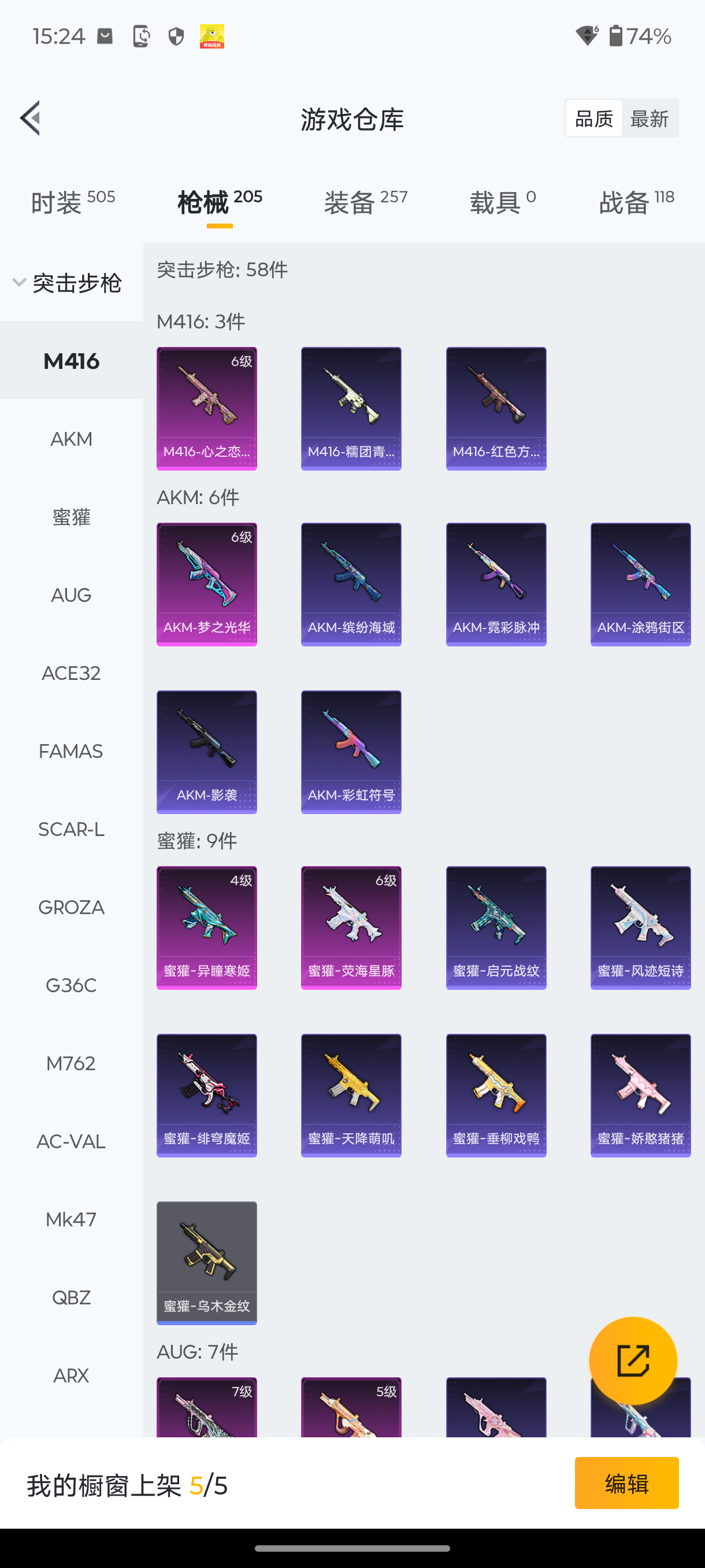The width and height of the screenshot is (705, 1568).
Task: Select the 蜜獾-乌木金纹 skin
Action: tap(207, 1262)
